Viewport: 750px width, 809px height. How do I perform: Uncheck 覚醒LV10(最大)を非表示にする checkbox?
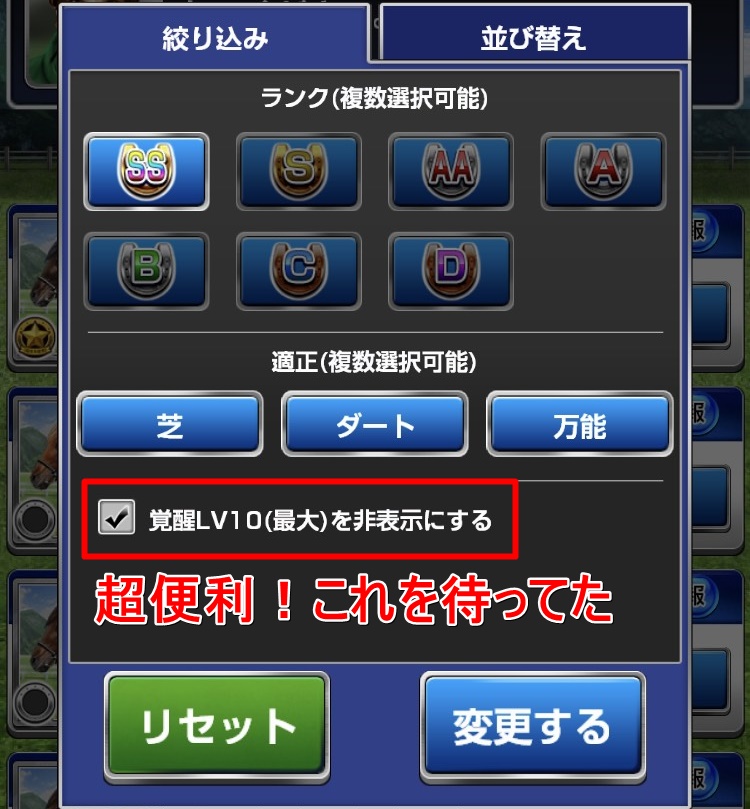pyautogui.click(x=118, y=519)
